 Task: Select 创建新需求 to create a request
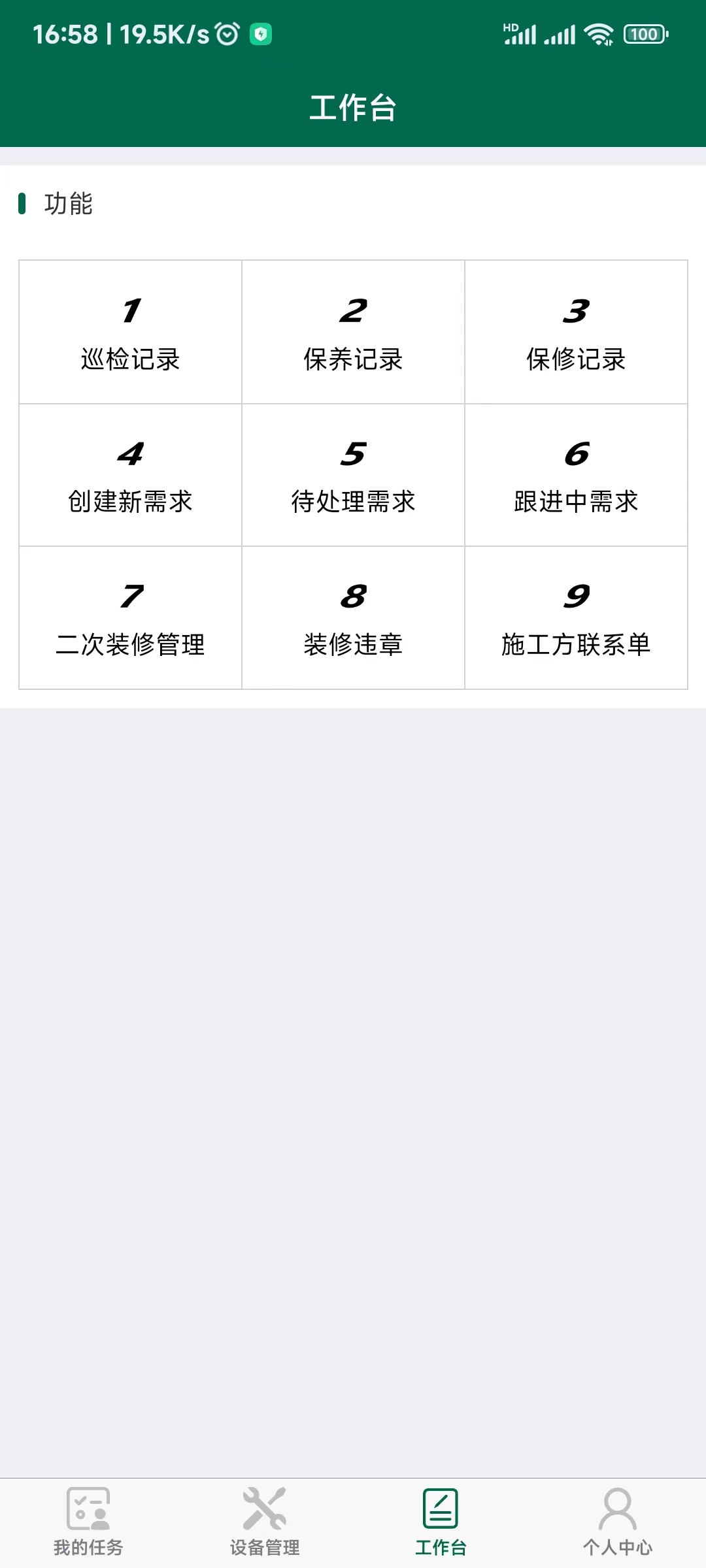tap(130, 476)
